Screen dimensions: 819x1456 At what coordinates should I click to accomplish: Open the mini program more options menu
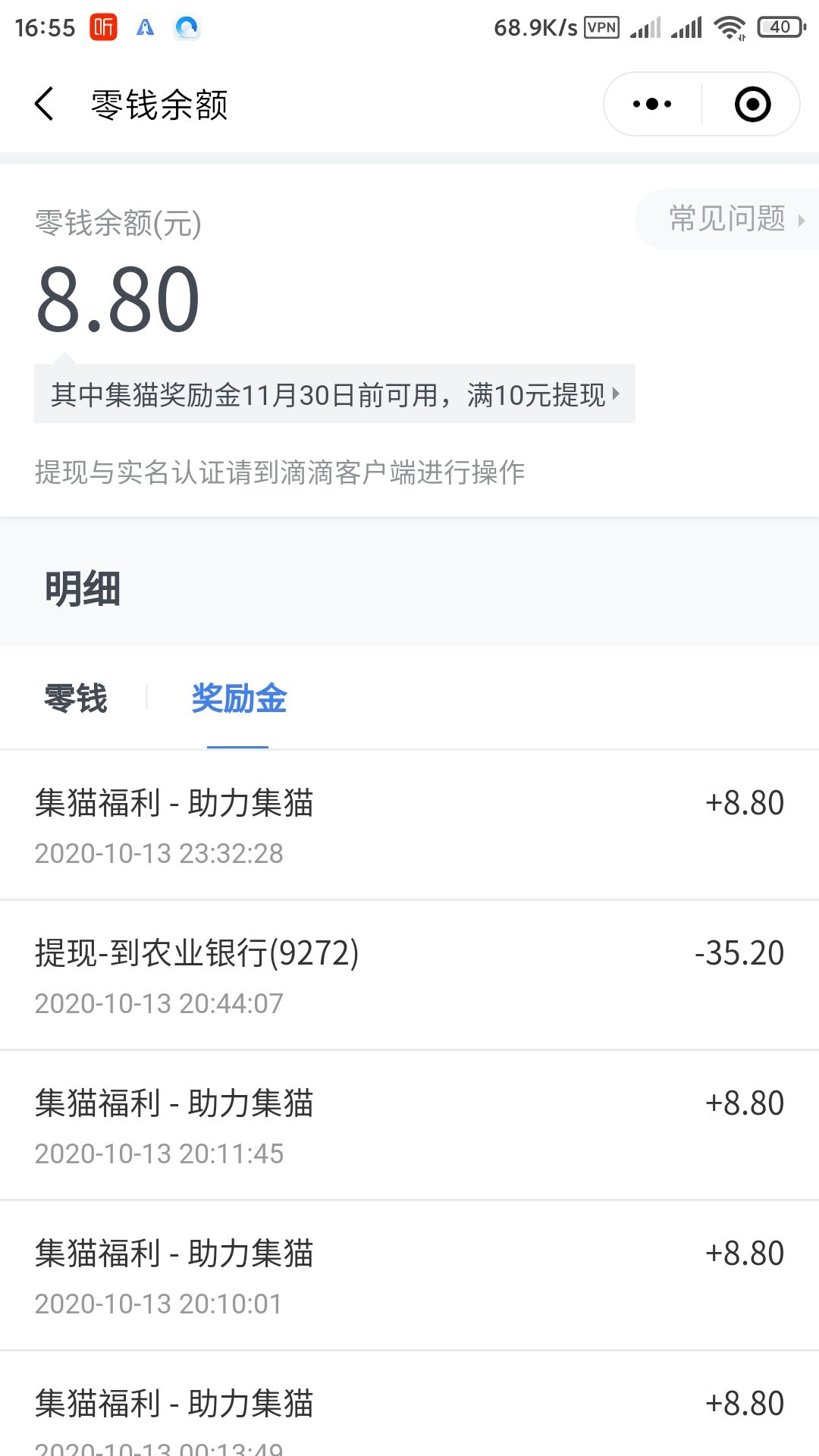(x=652, y=104)
